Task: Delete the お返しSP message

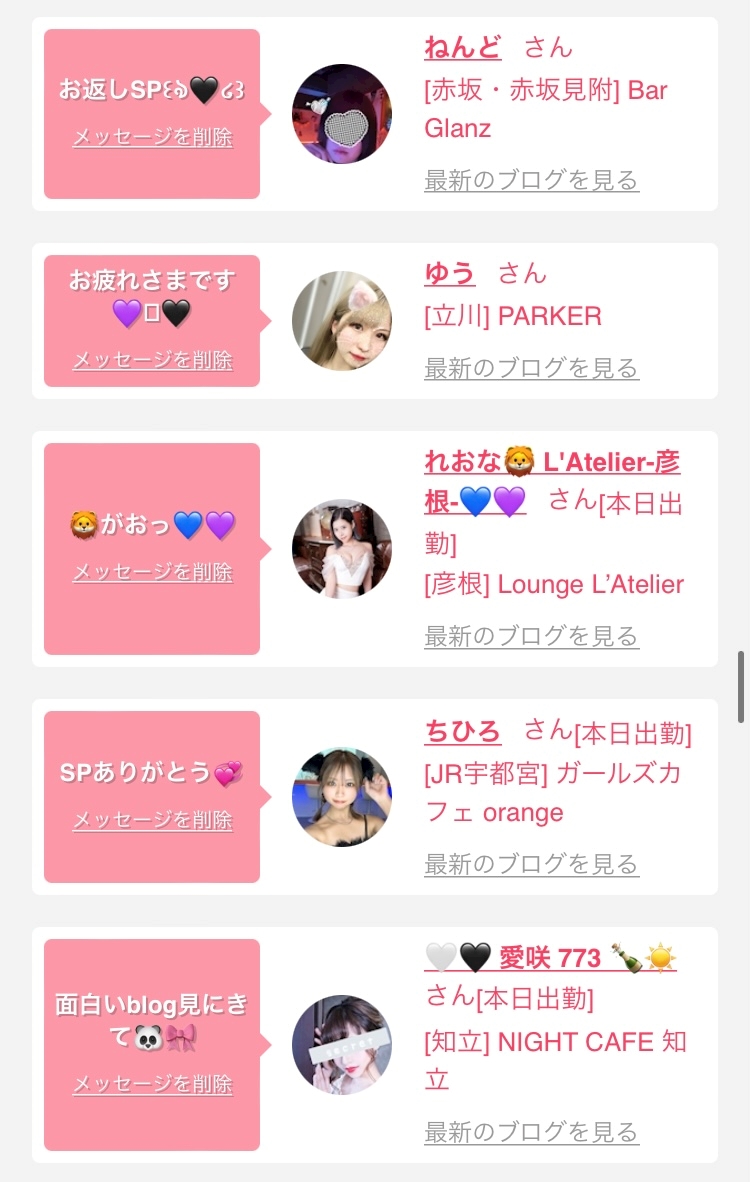Action: 152,137
